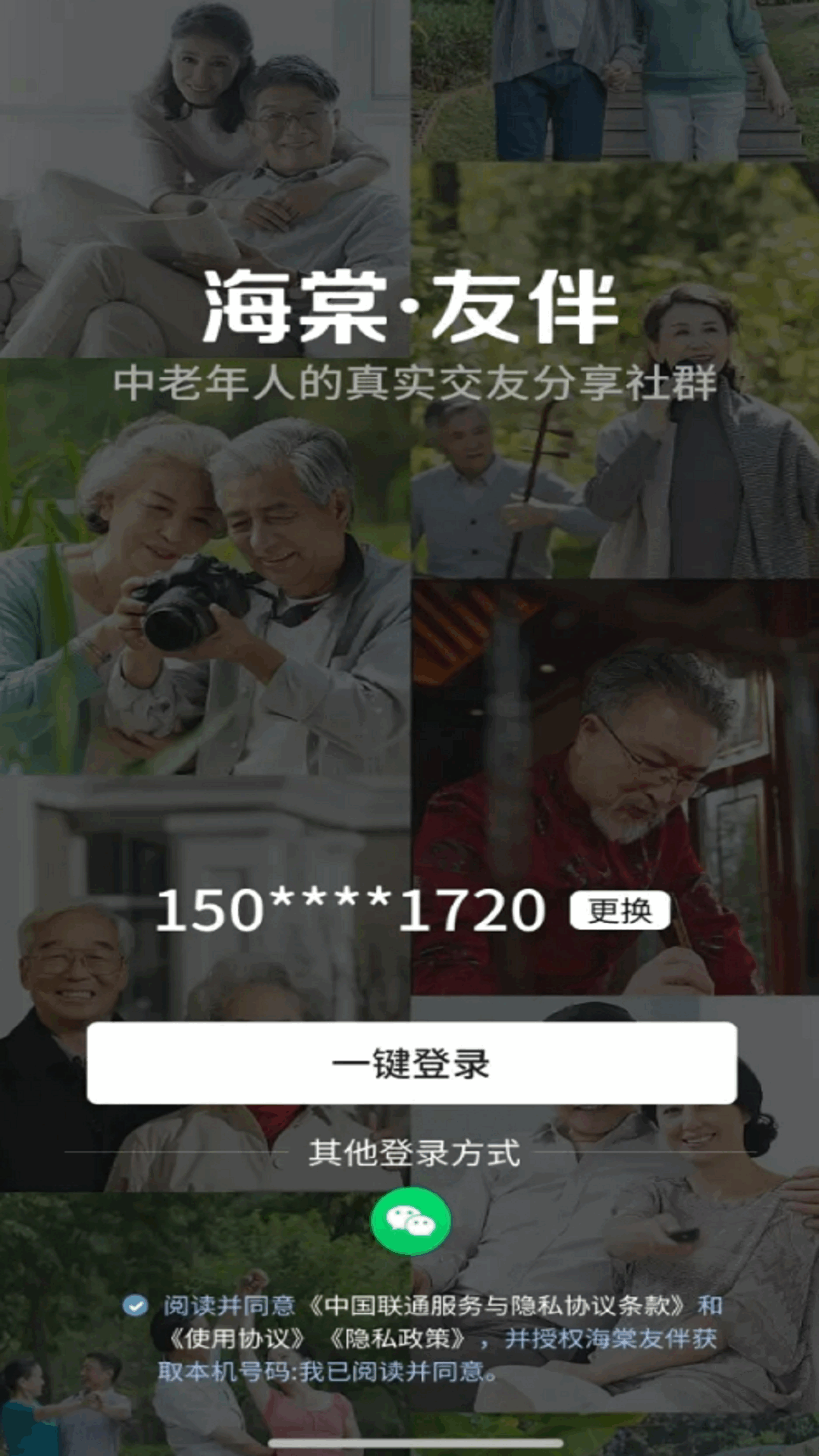Screen dimensions: 819x1456
Task: Tap the 一键登录 one-tap login button
Action: (411, 1063)
